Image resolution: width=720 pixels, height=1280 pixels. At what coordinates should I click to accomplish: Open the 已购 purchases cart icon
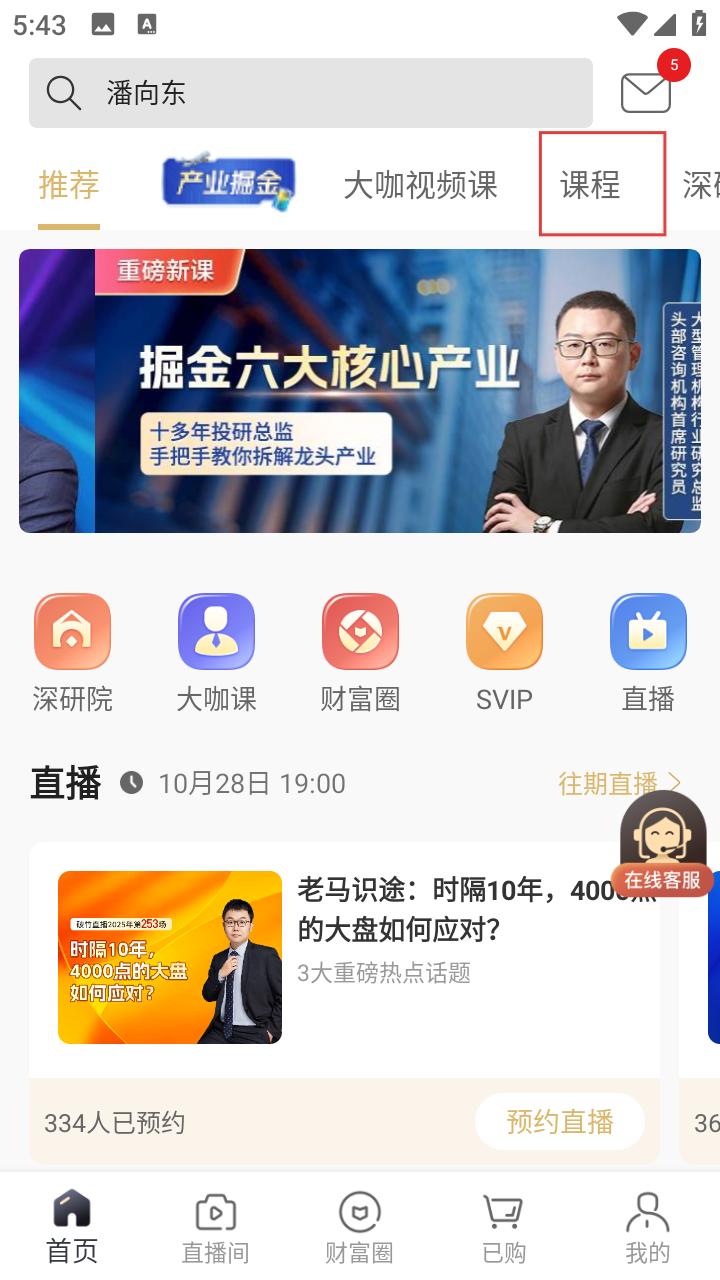(503, 1222)
